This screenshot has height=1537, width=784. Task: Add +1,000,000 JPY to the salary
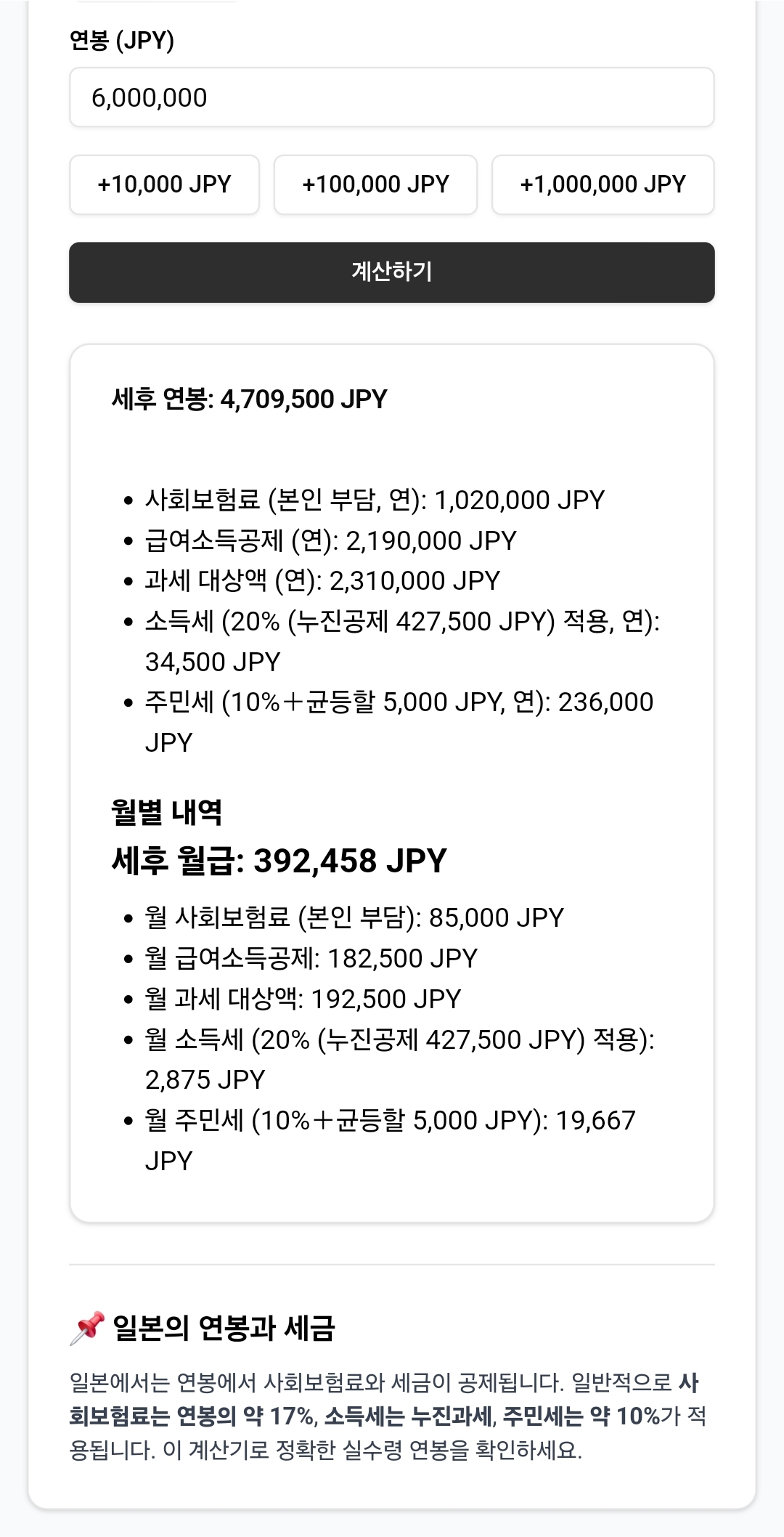point(603,184)
